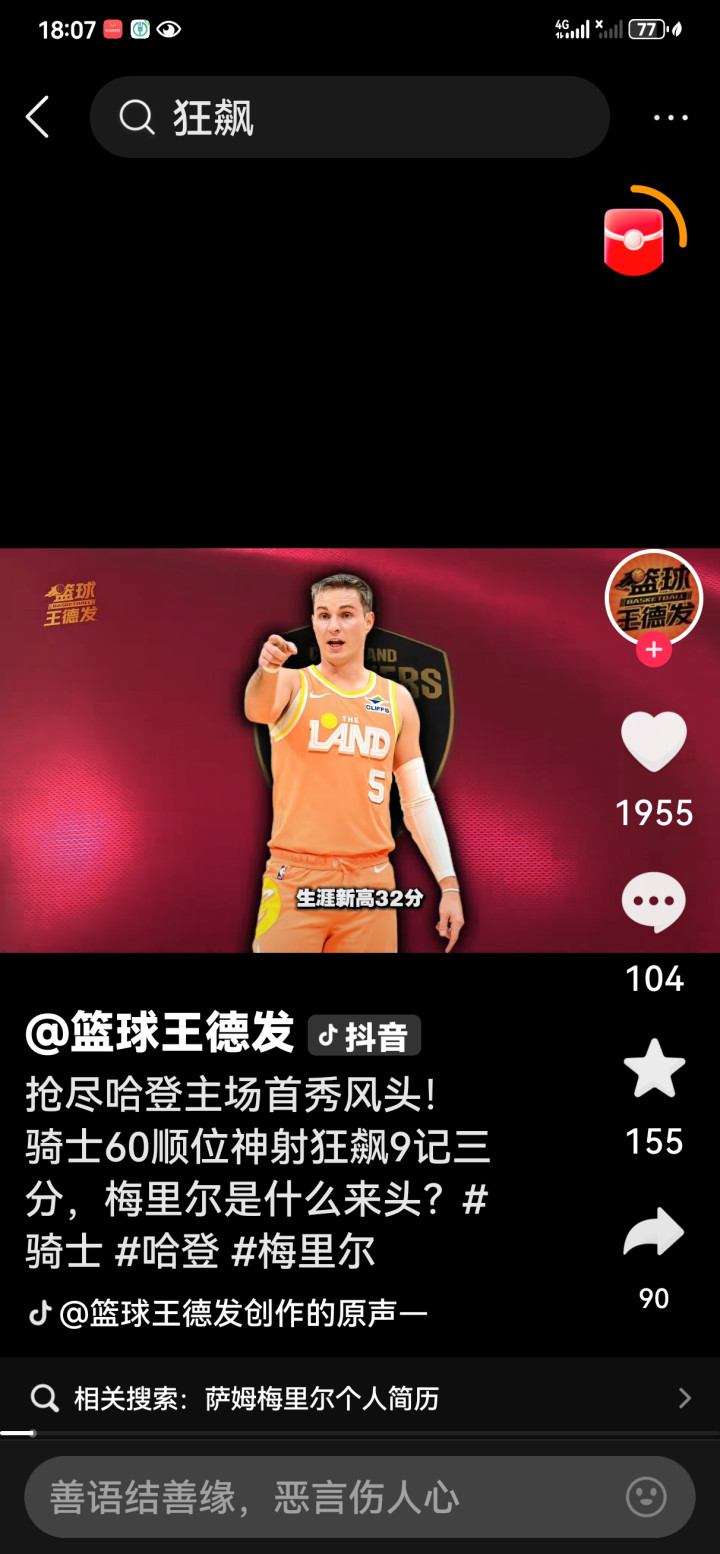Open the three-dot overflow menu
Screen dimensions: 720x1554
tap(670, 117)
